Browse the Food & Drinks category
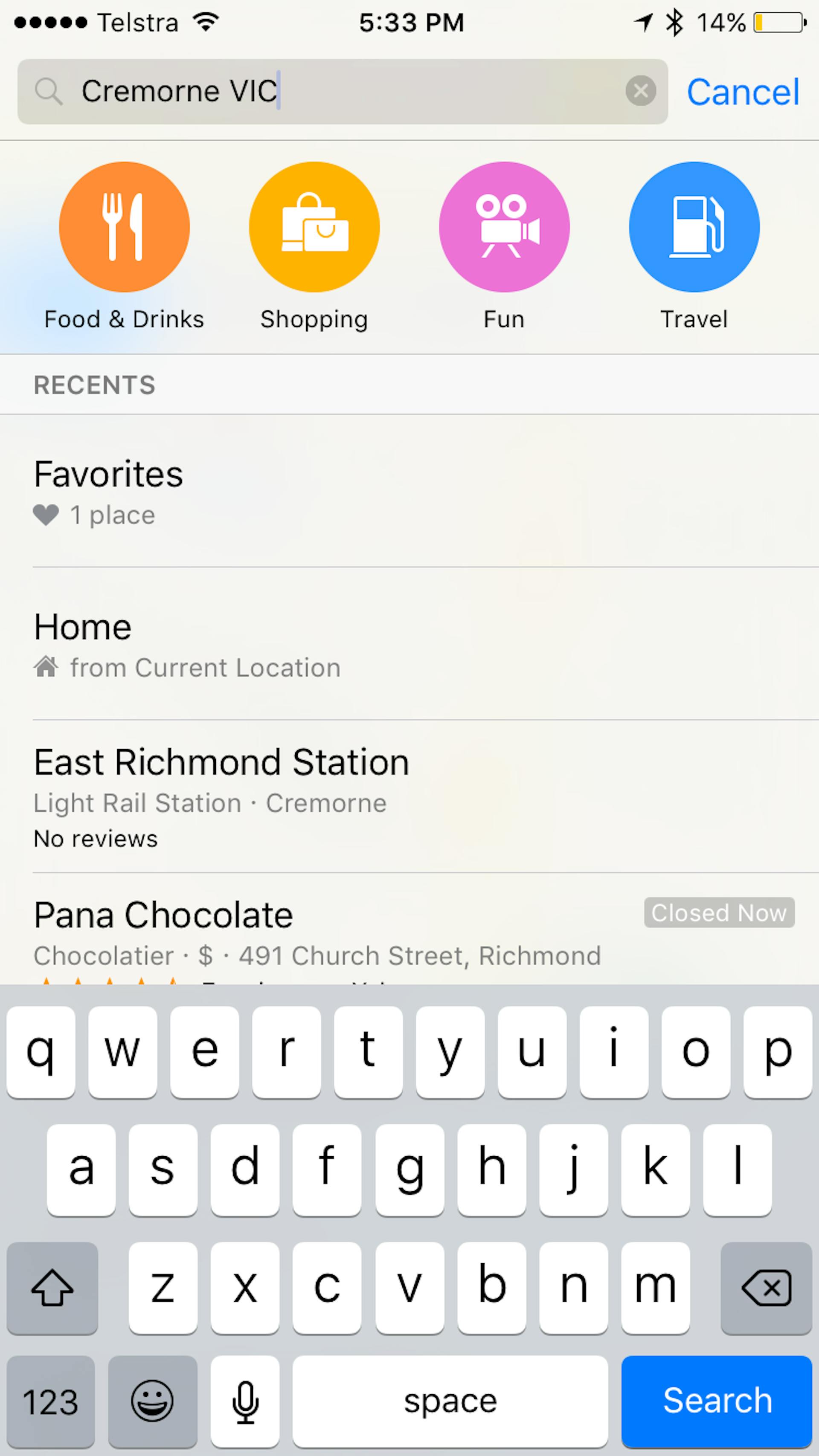The image size is (819, 1456). click(125, 246)
